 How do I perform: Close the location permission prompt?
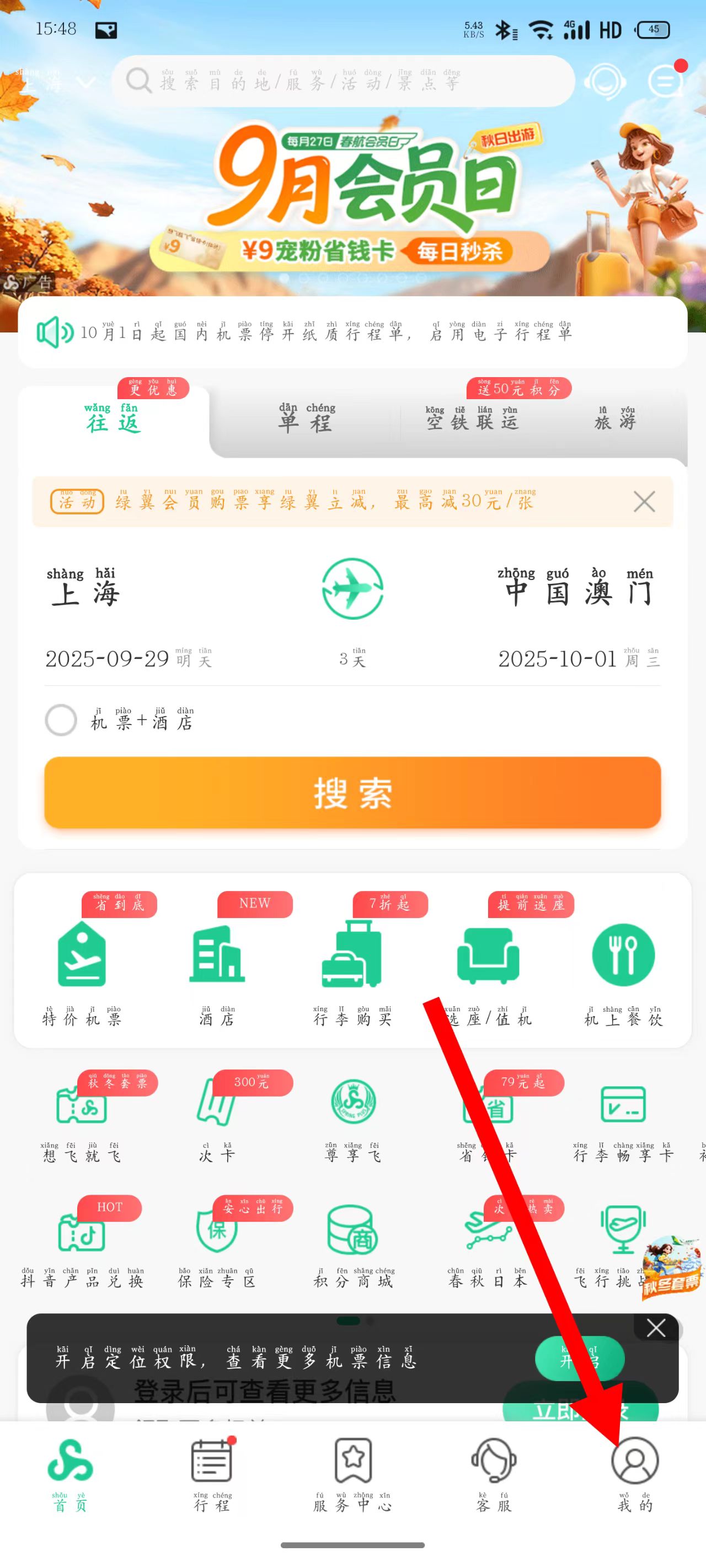coord(655,1328)
